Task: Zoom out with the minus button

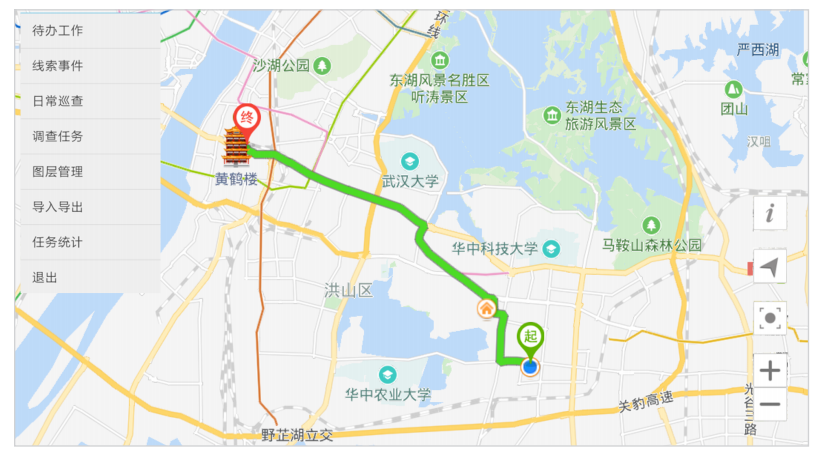Action: click(x=769, y=404)
